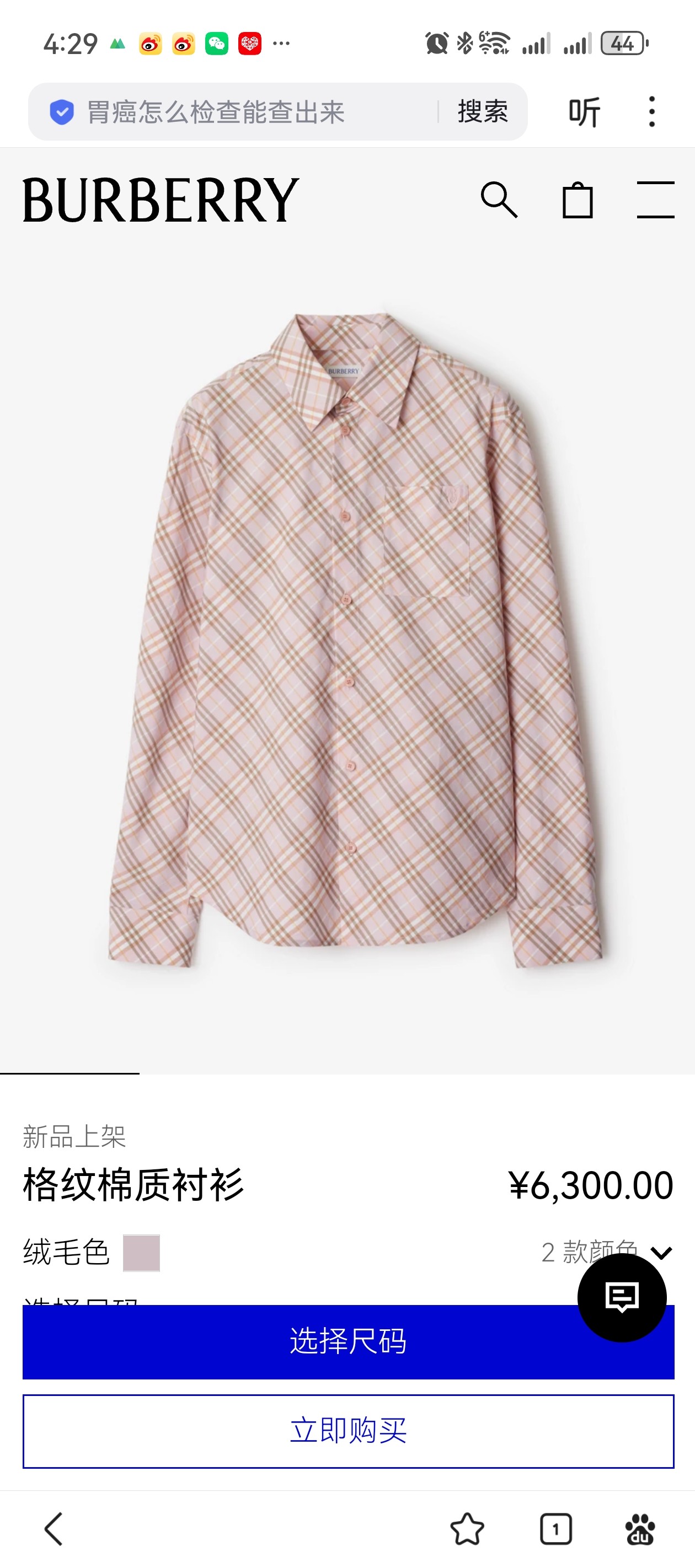Tap the blue 选择尺码 button
695x1568 pixels.
[x=304, y=1342]
